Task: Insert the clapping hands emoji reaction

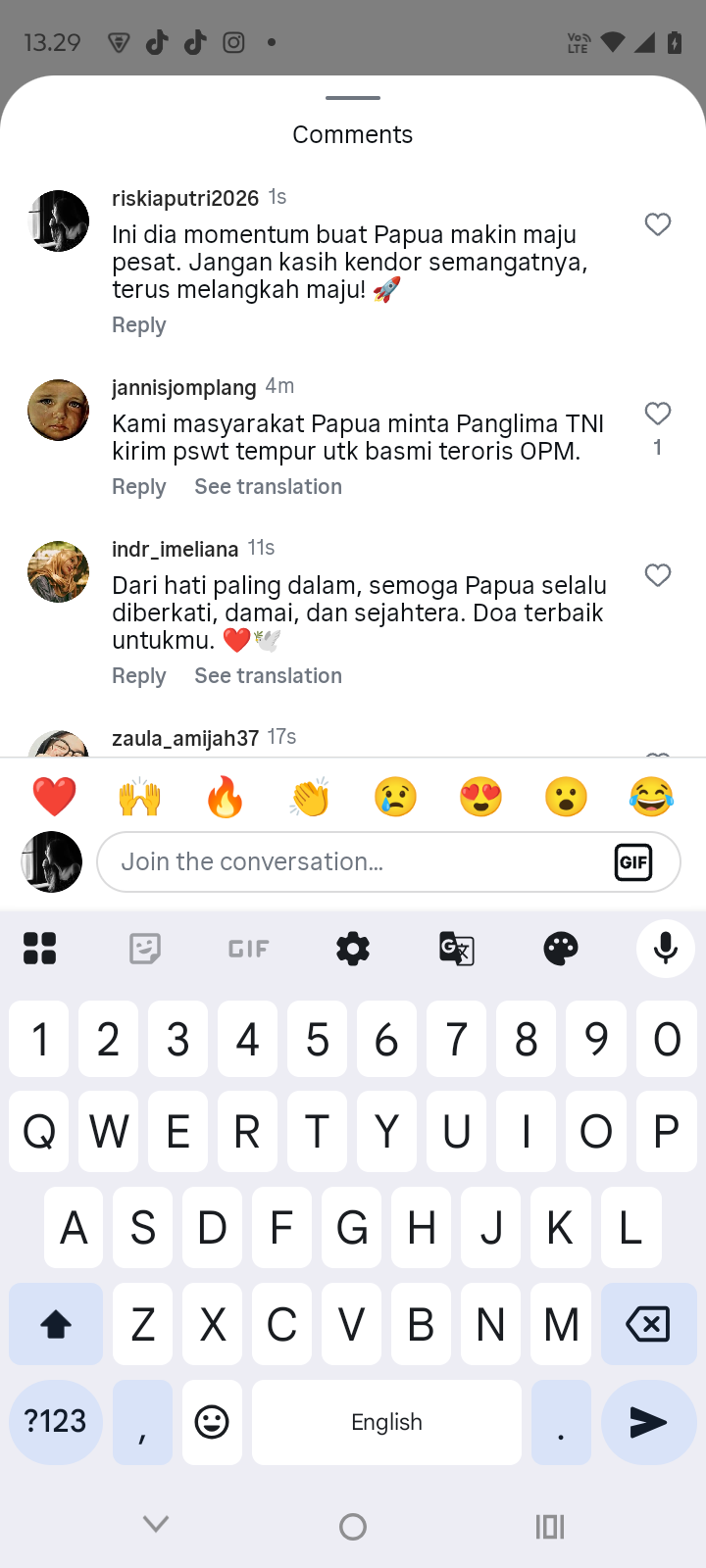Action: click(x=310, y=797)
